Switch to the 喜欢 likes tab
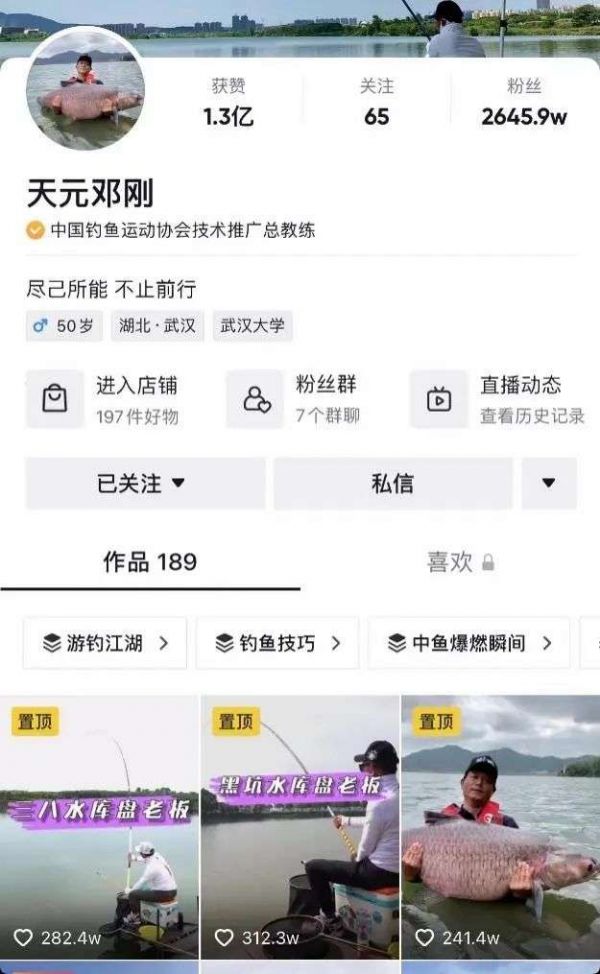 pyautogui.click(x=450, y=562)
